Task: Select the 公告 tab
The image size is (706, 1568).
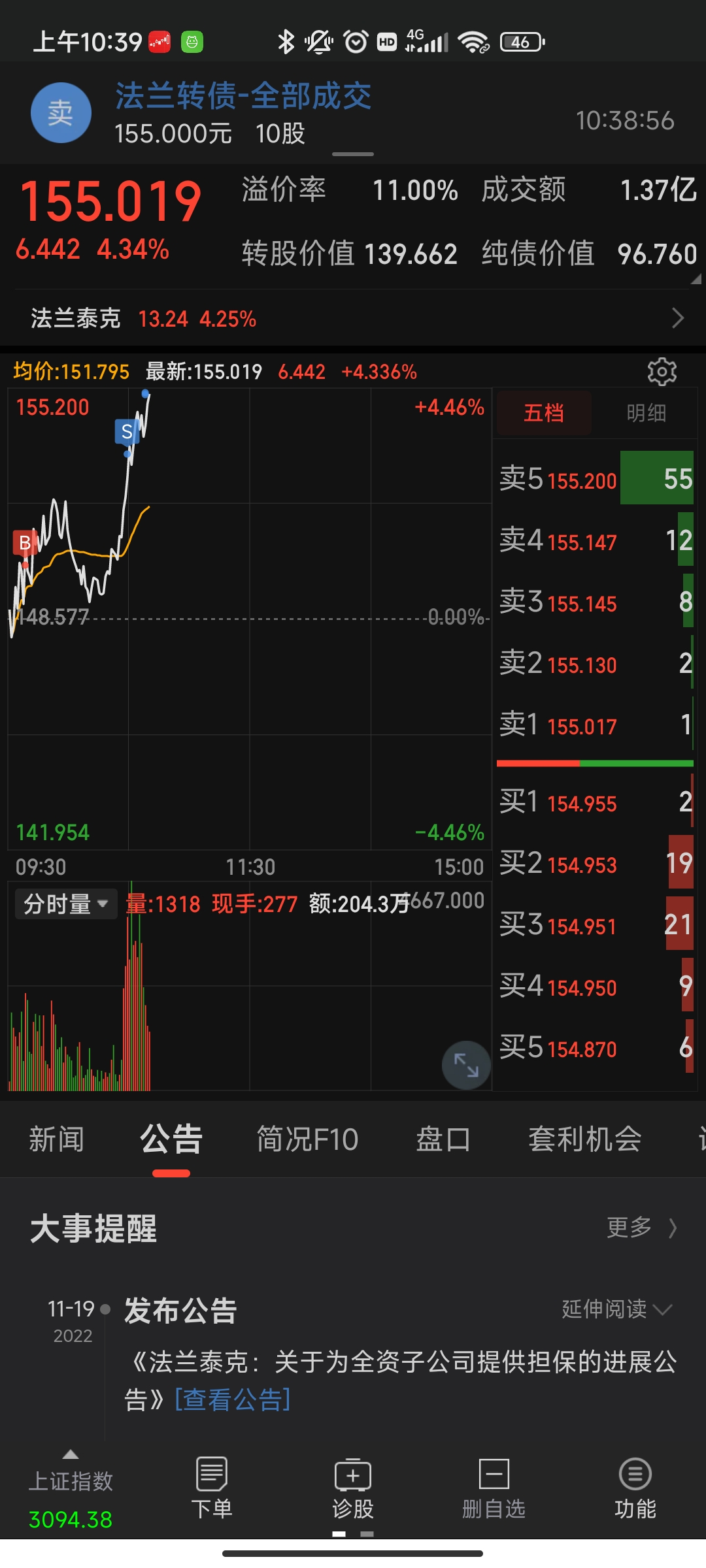Action: pyautogui.click(x=171, y=1139)
